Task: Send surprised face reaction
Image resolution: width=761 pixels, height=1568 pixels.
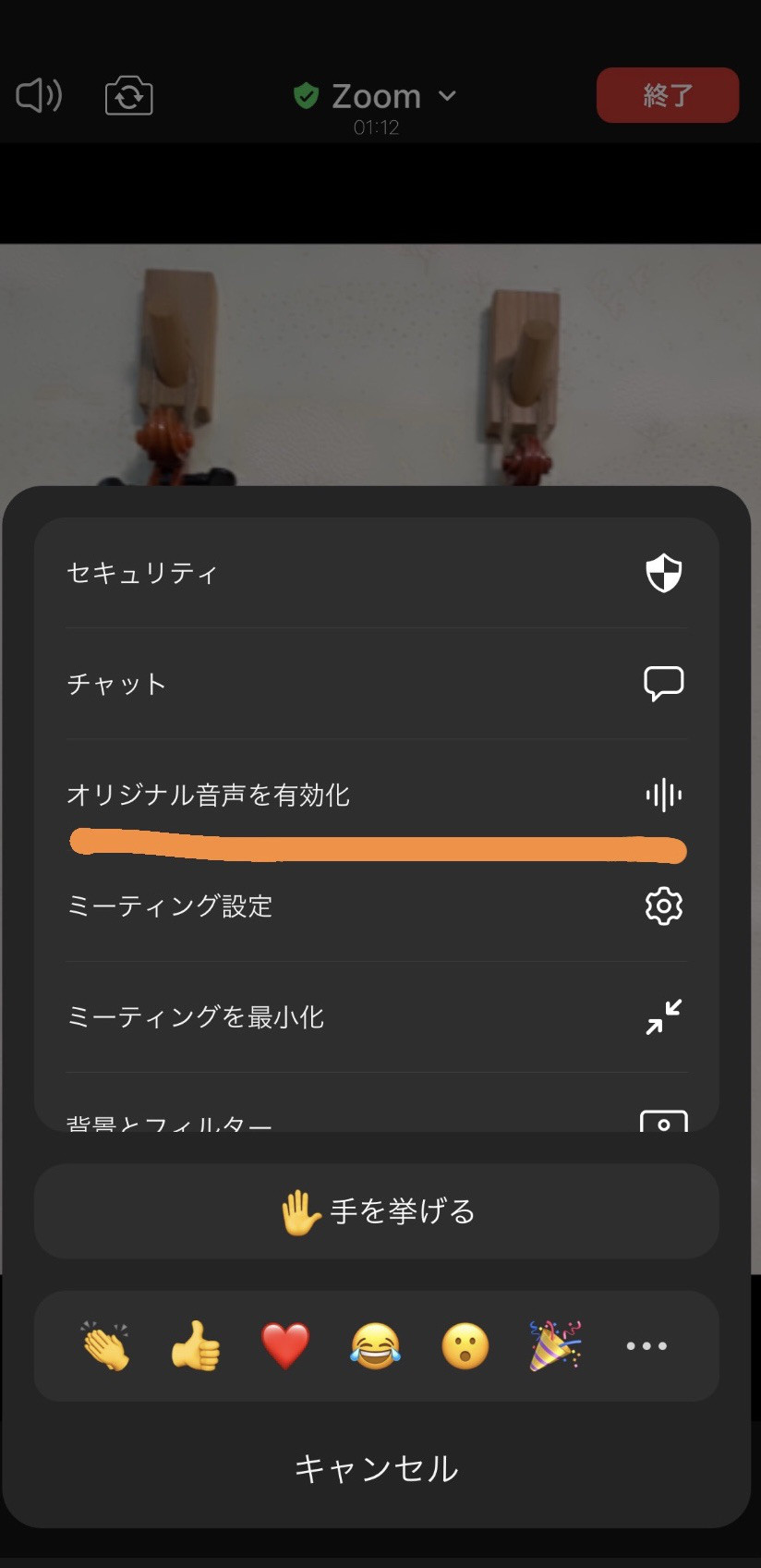Action: point(465,1345)
